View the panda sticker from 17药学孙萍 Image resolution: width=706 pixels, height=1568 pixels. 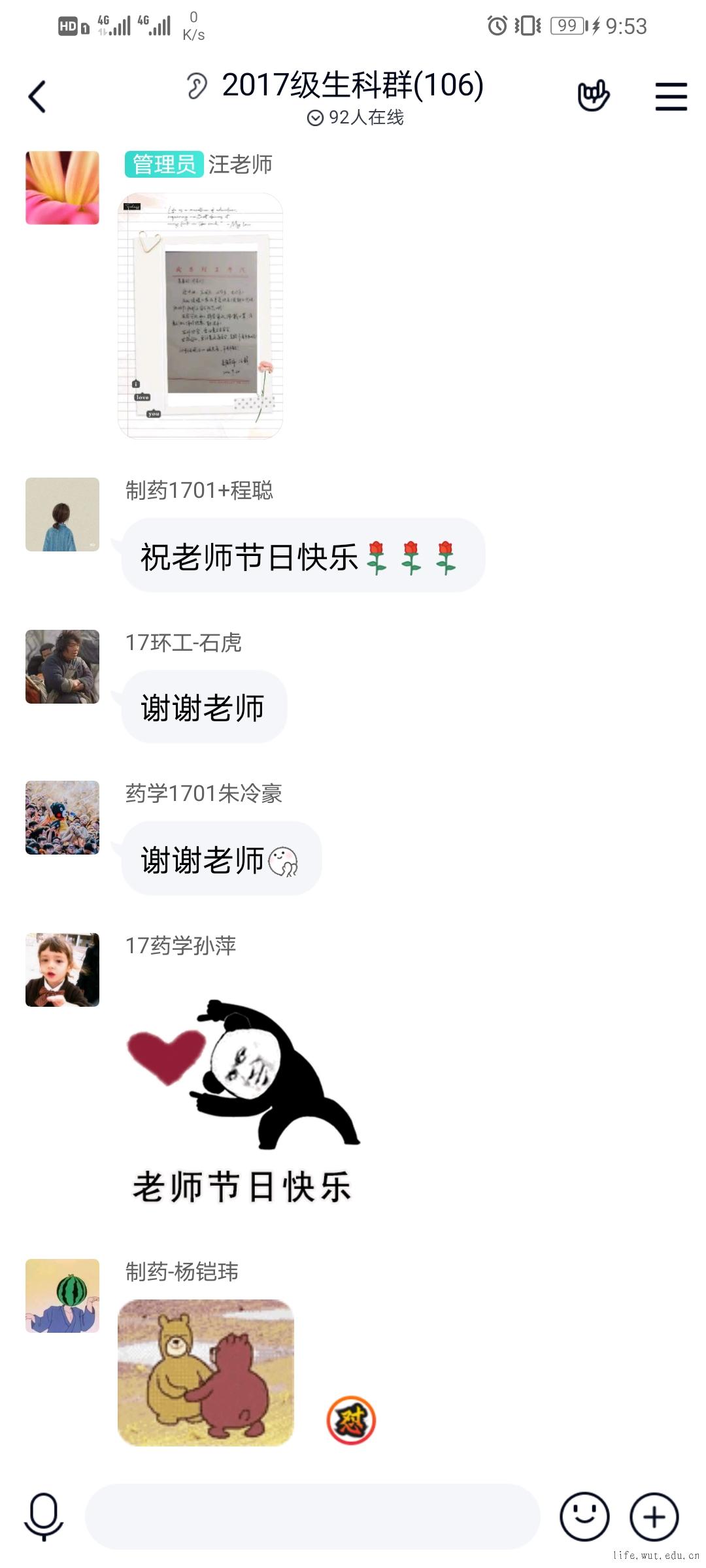243,1100
